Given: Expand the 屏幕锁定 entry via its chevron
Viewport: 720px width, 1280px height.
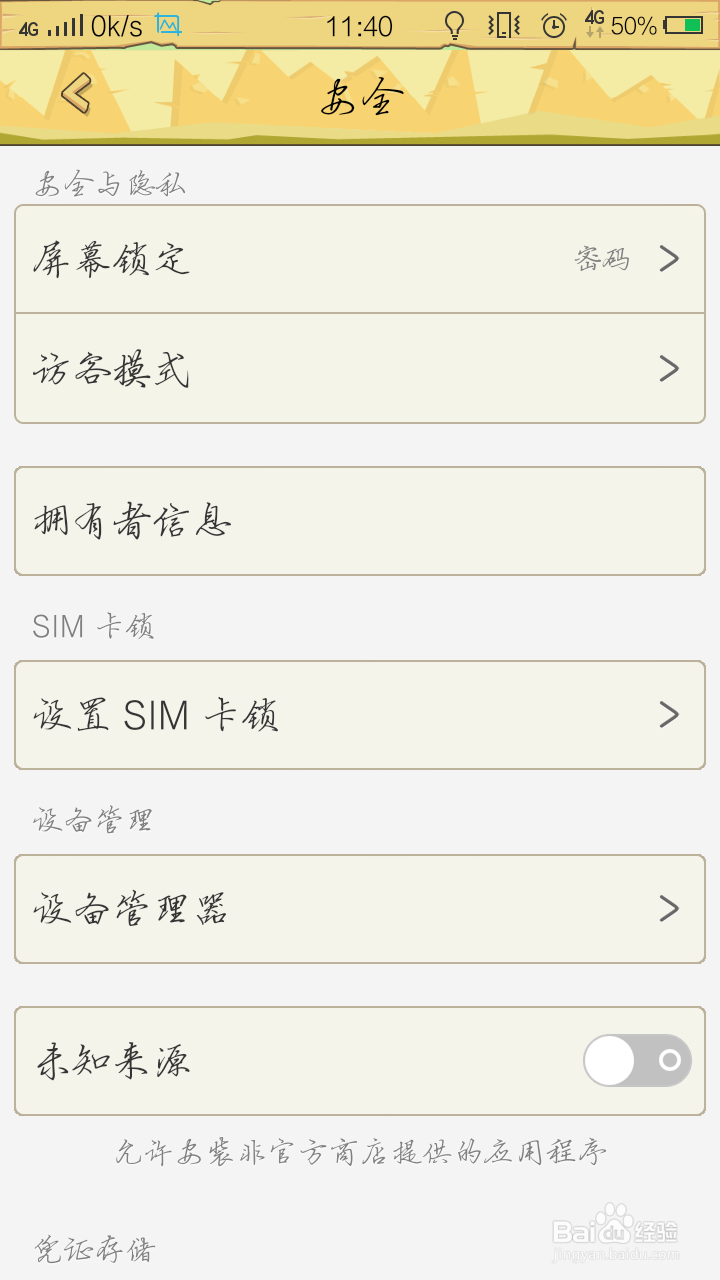Looking at the screenshot, I should (669, 258).
